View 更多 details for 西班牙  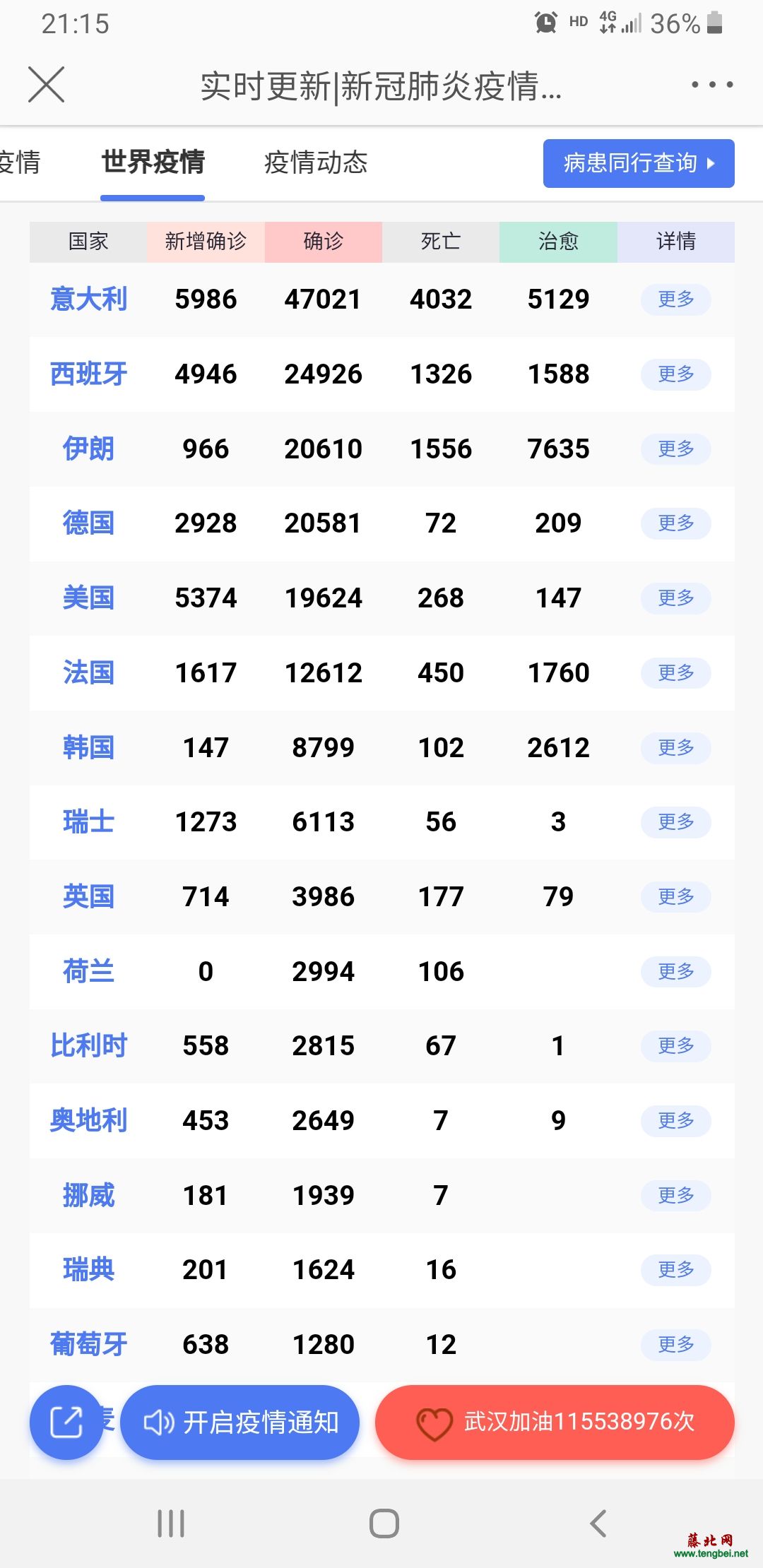pos(675,374)
